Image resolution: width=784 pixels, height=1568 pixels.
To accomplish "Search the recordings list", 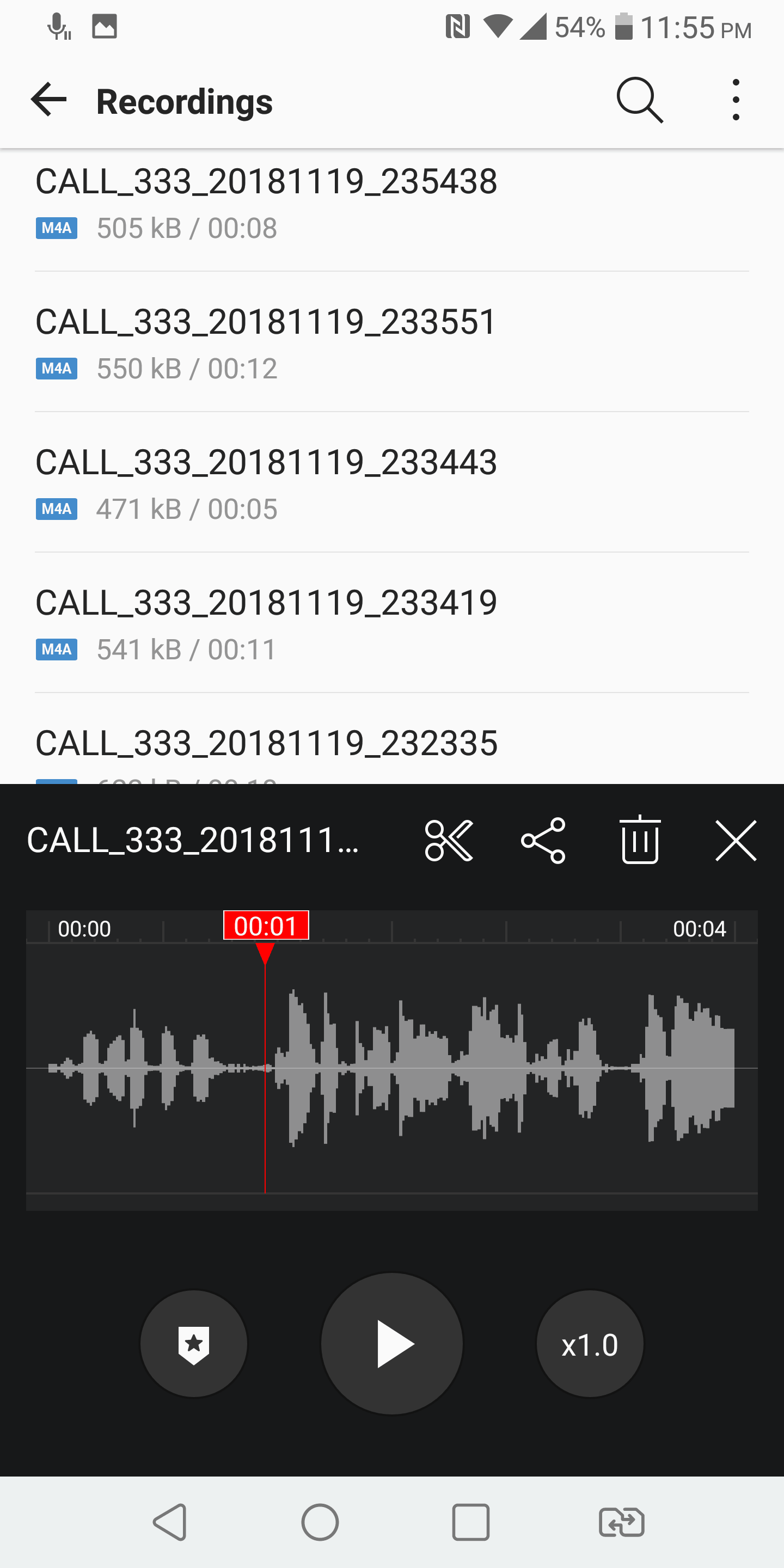I will click(x=639, y=100).
